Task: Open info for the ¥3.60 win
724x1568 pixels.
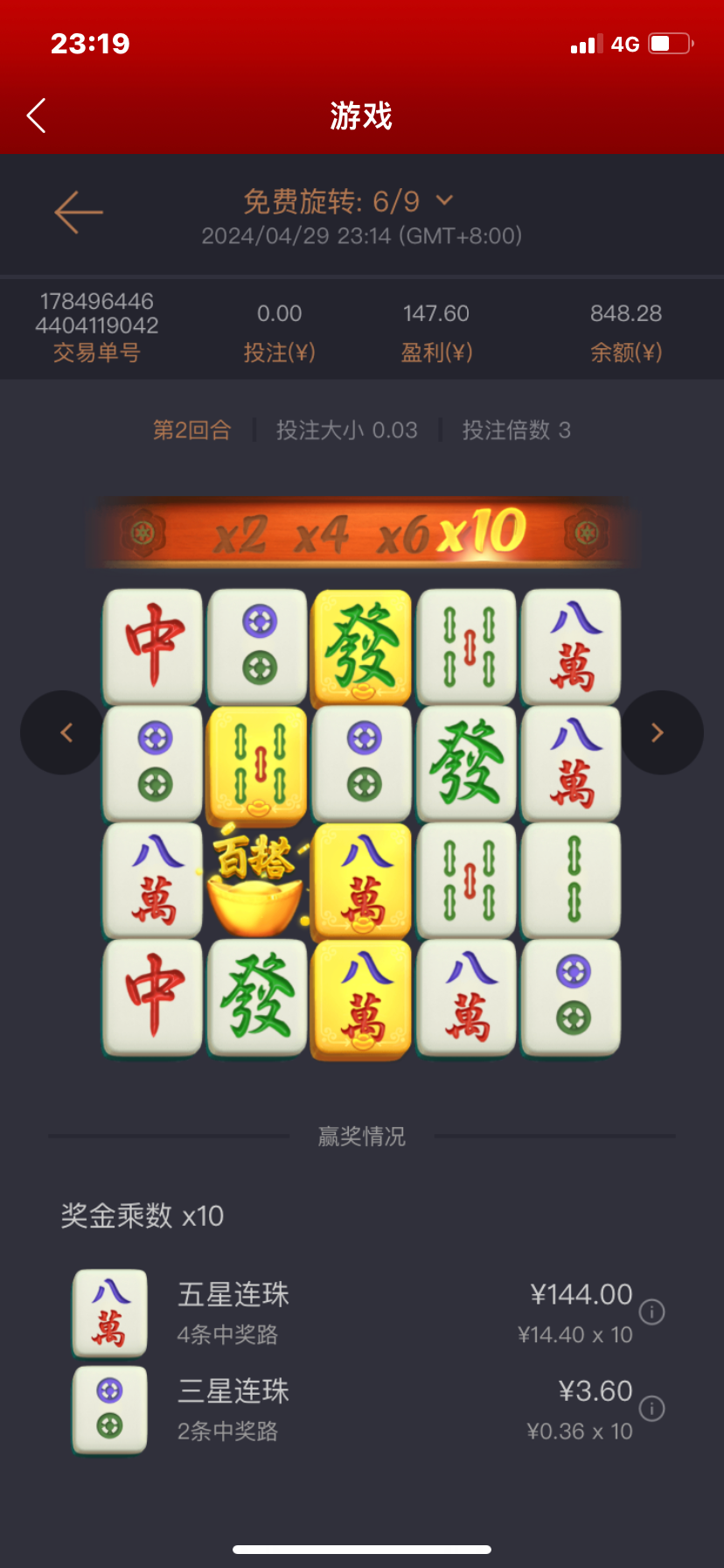Action: click(x=651, y=1408)
